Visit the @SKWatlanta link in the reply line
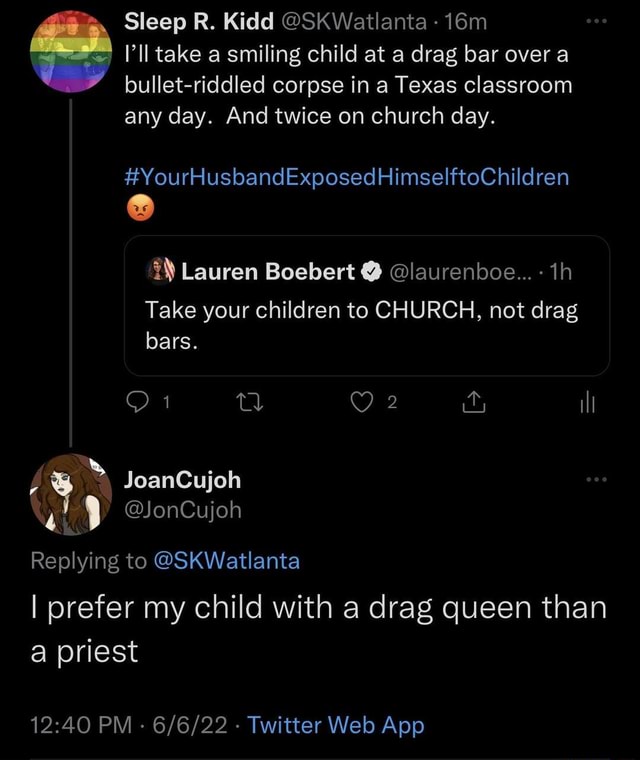This screenshot has width=640, height=760. click(226, 561)
